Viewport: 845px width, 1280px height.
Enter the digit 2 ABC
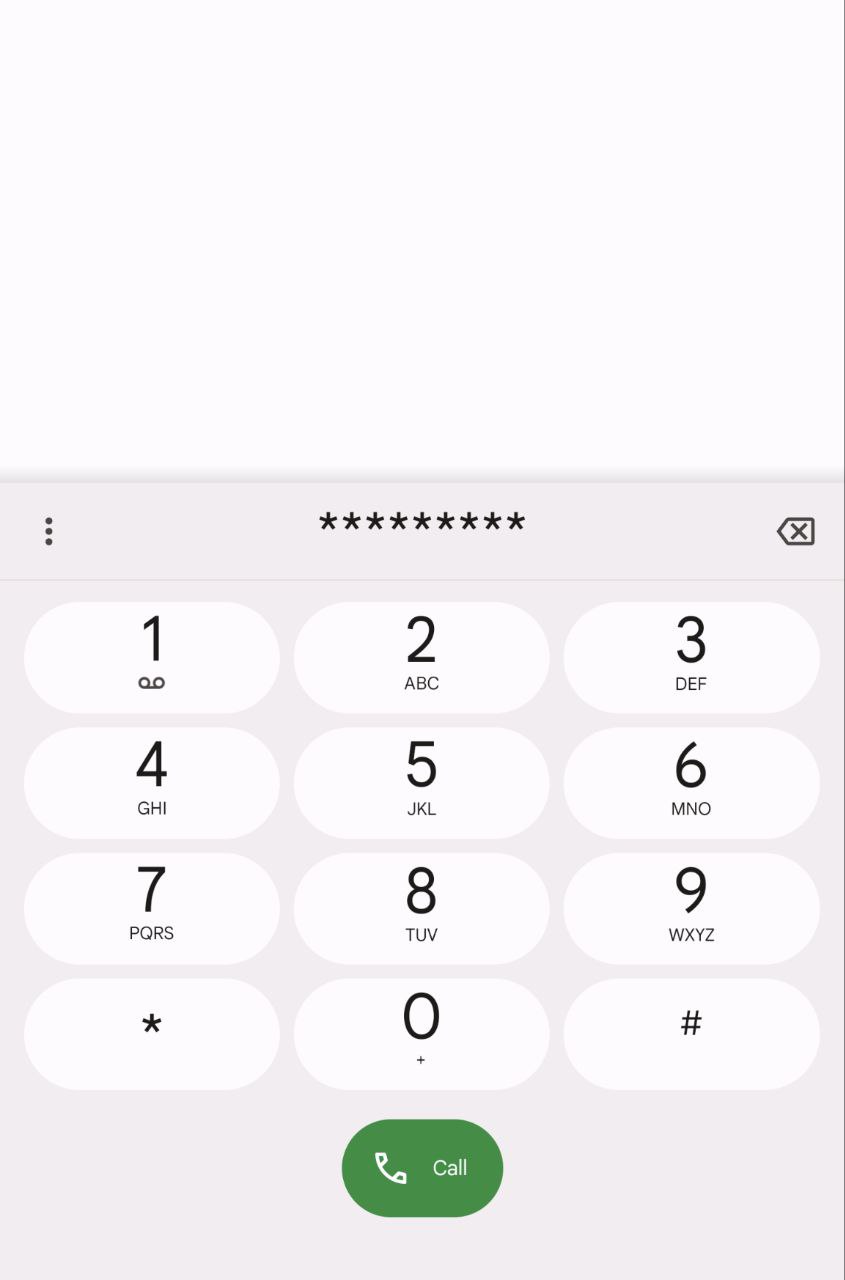(x=421, y=657)
